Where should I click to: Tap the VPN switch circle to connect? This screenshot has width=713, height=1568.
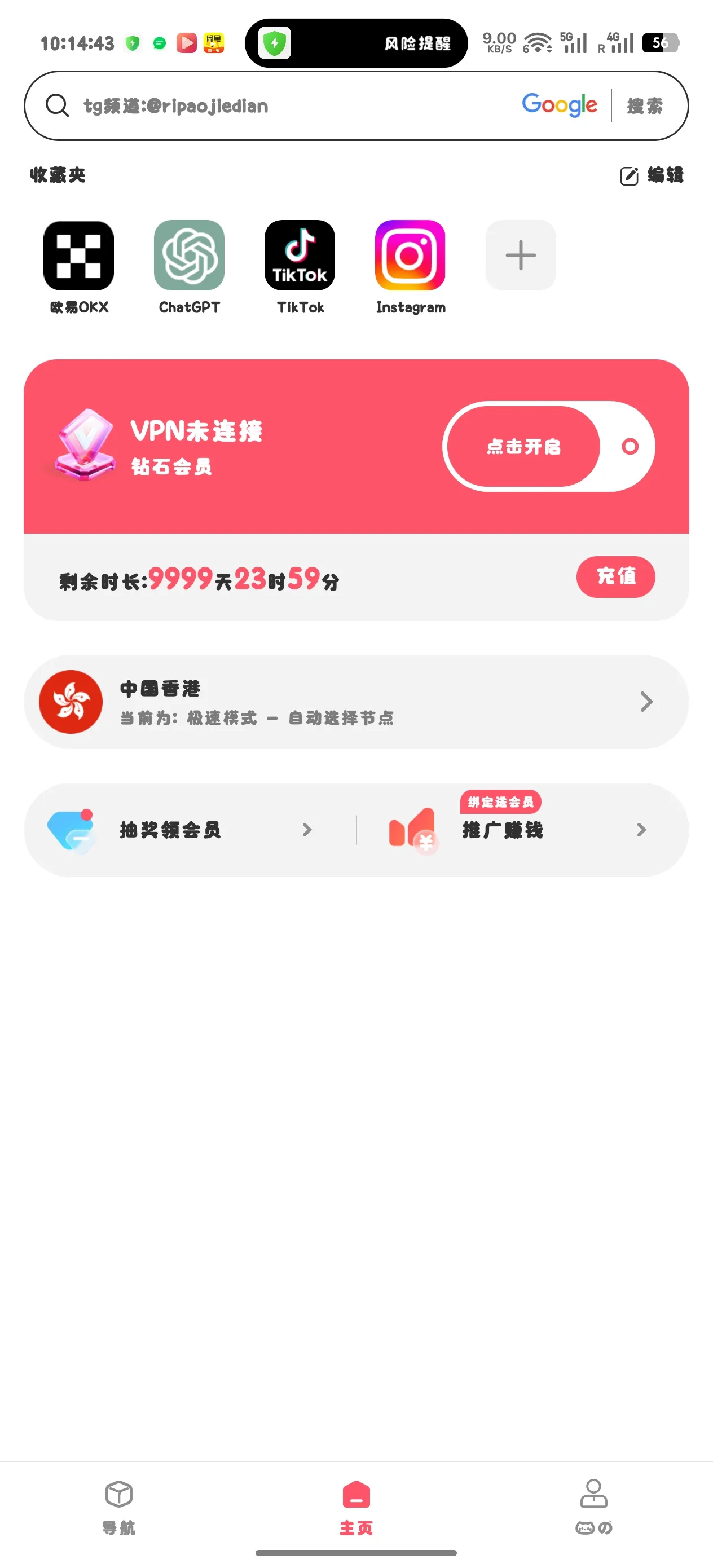pyautogui.click(x=630, y=446)
